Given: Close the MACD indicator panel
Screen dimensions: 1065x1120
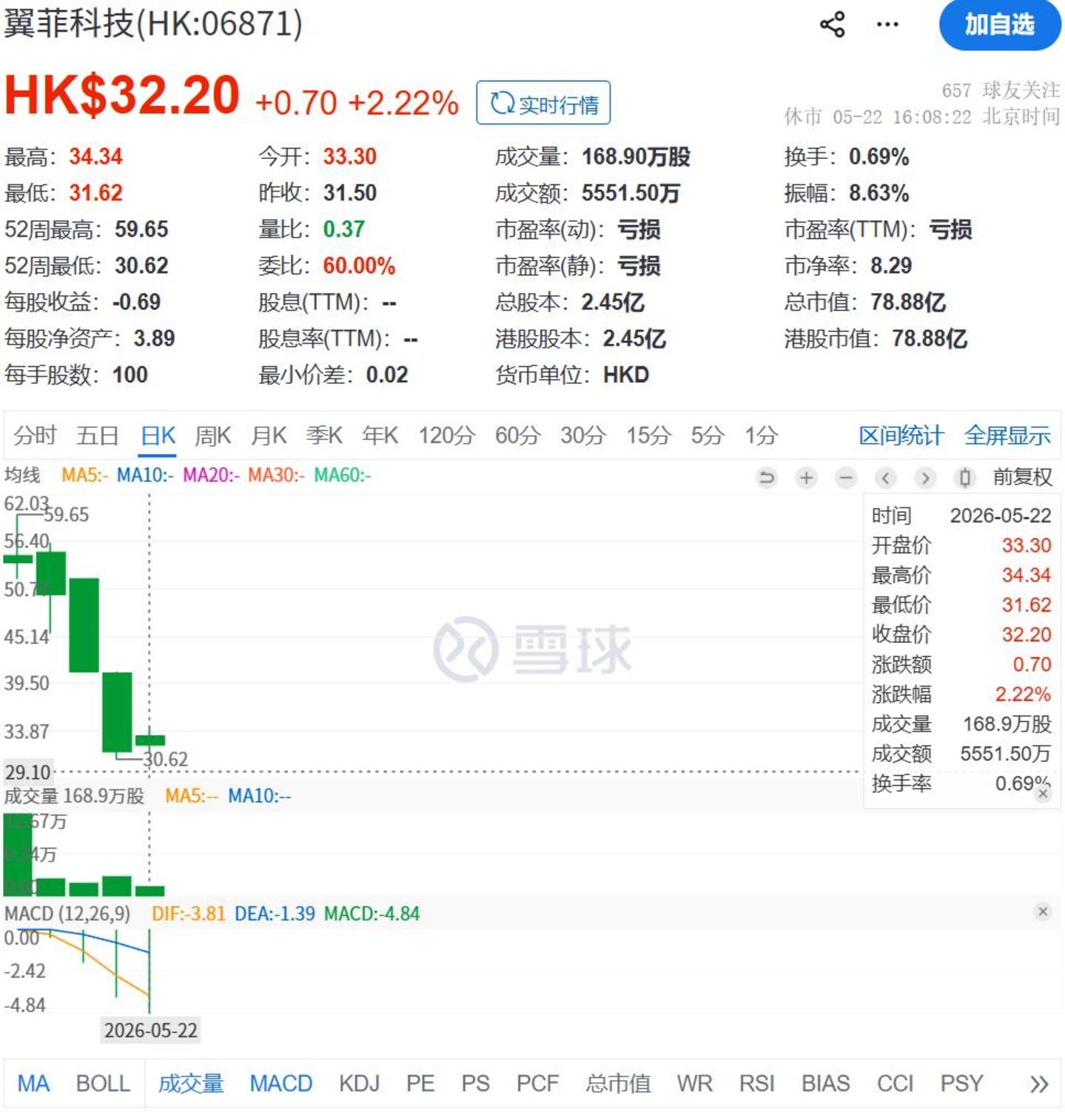Looking at the screenshot, I should (x=1043, y=911).
